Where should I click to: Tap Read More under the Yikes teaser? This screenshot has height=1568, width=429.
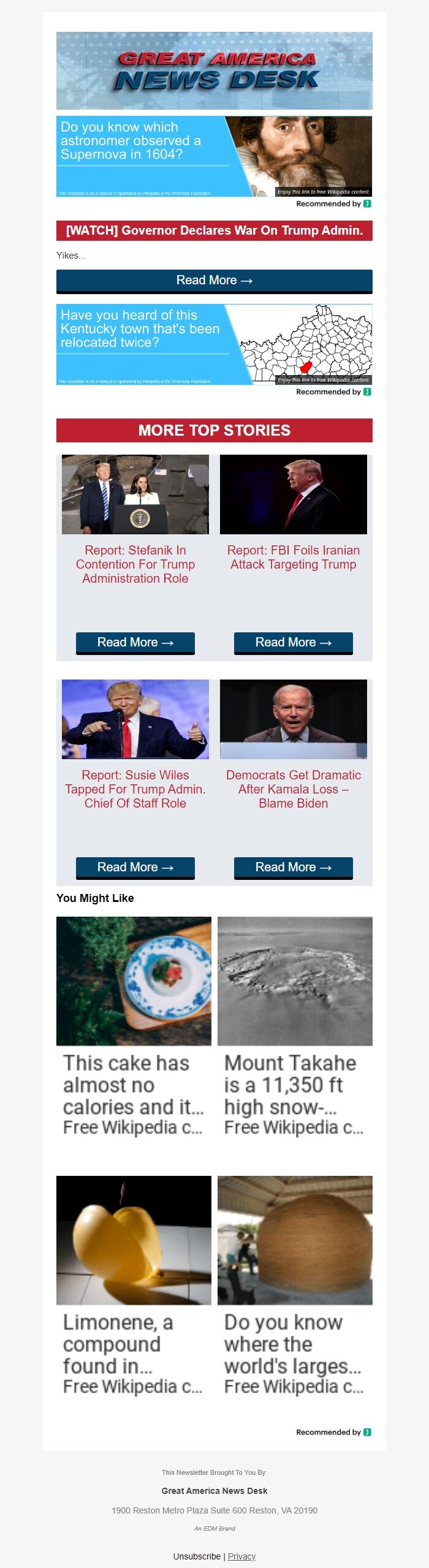click(x=214, y=281)
